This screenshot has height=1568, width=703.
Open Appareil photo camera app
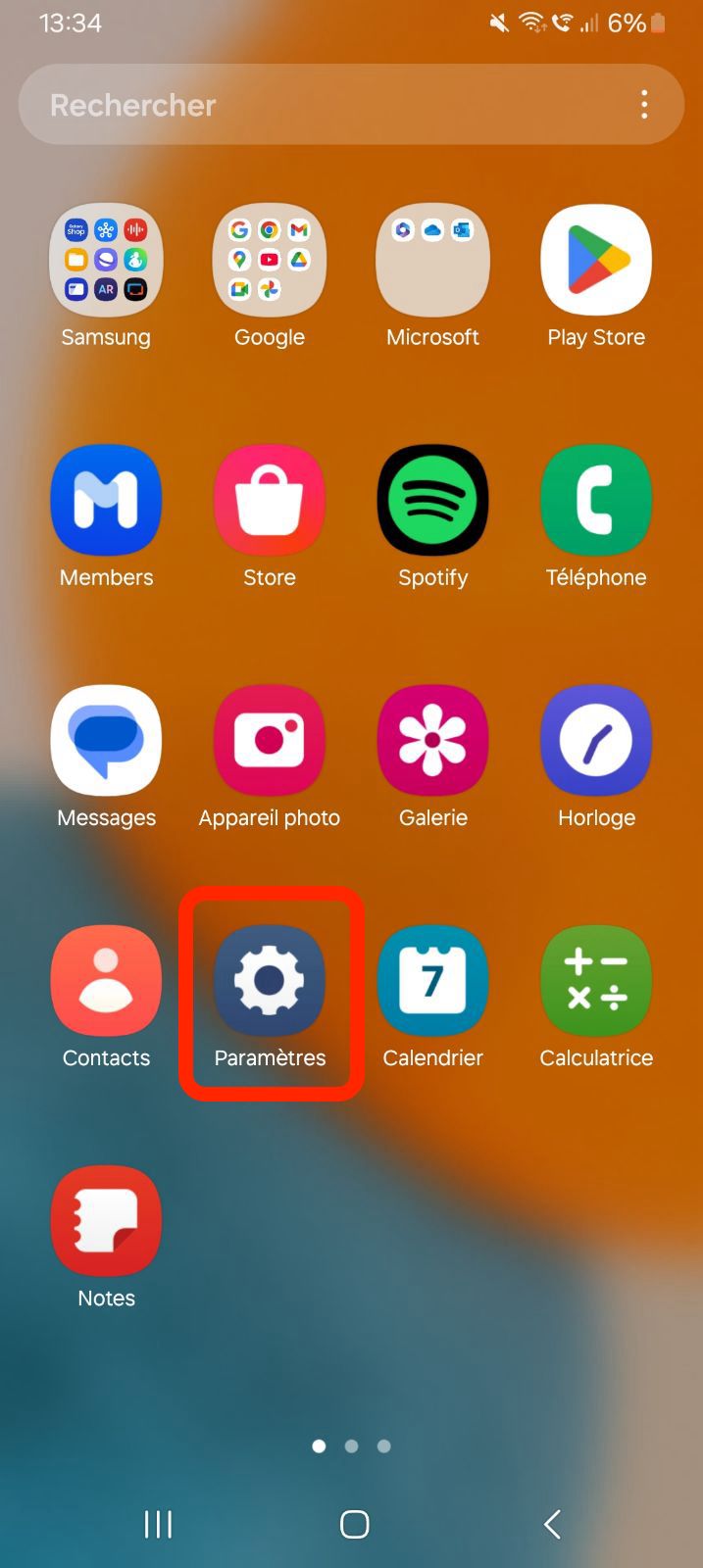(x=270, y=740)
